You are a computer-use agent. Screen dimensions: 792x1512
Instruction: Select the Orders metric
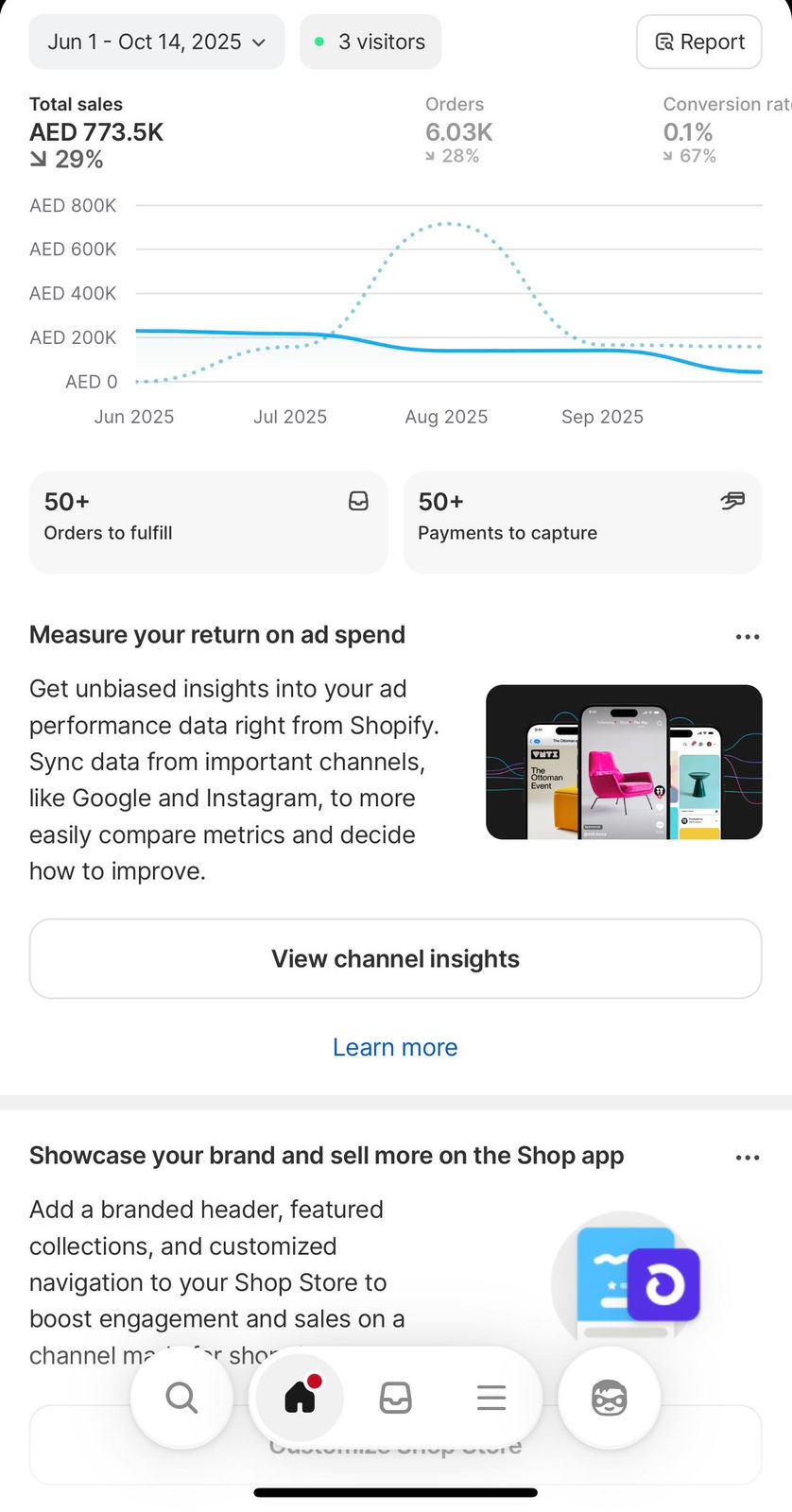click(x=458, y=130)
